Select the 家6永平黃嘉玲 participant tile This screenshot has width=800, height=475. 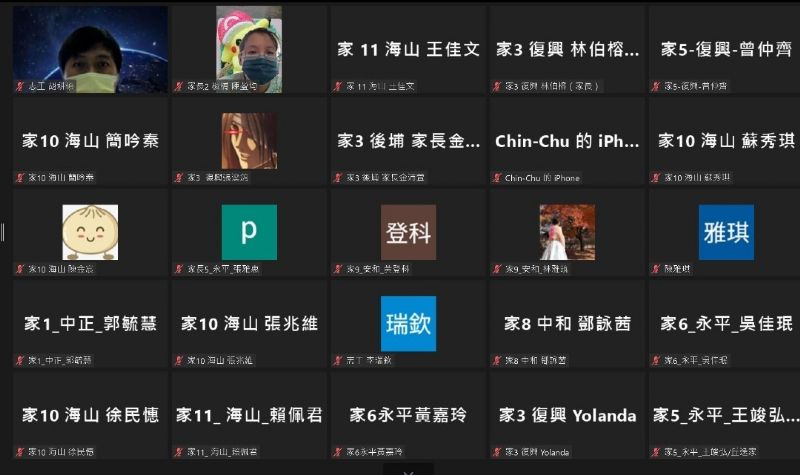click(x=408, y=415)
